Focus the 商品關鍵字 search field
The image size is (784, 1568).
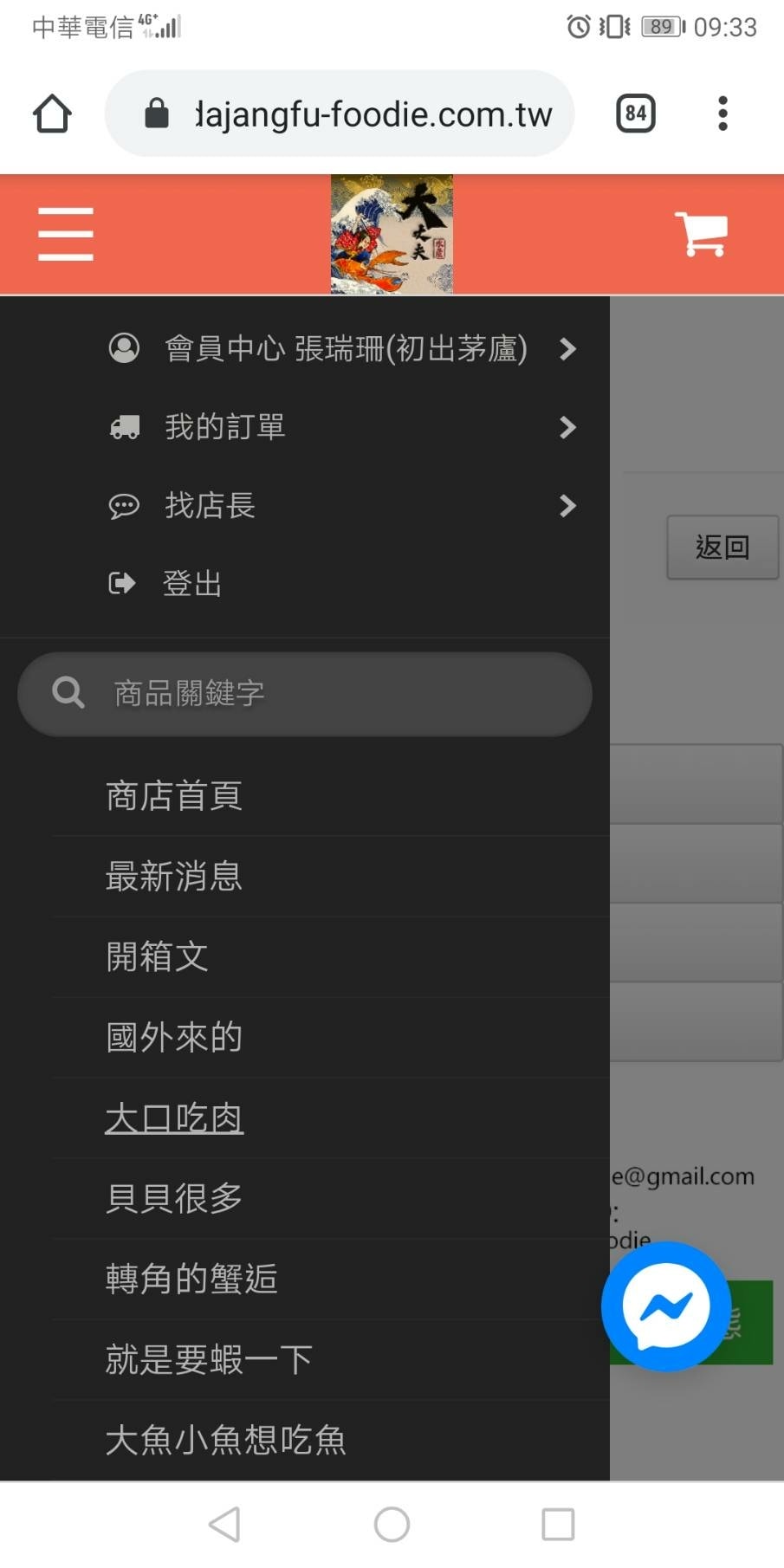329,694
